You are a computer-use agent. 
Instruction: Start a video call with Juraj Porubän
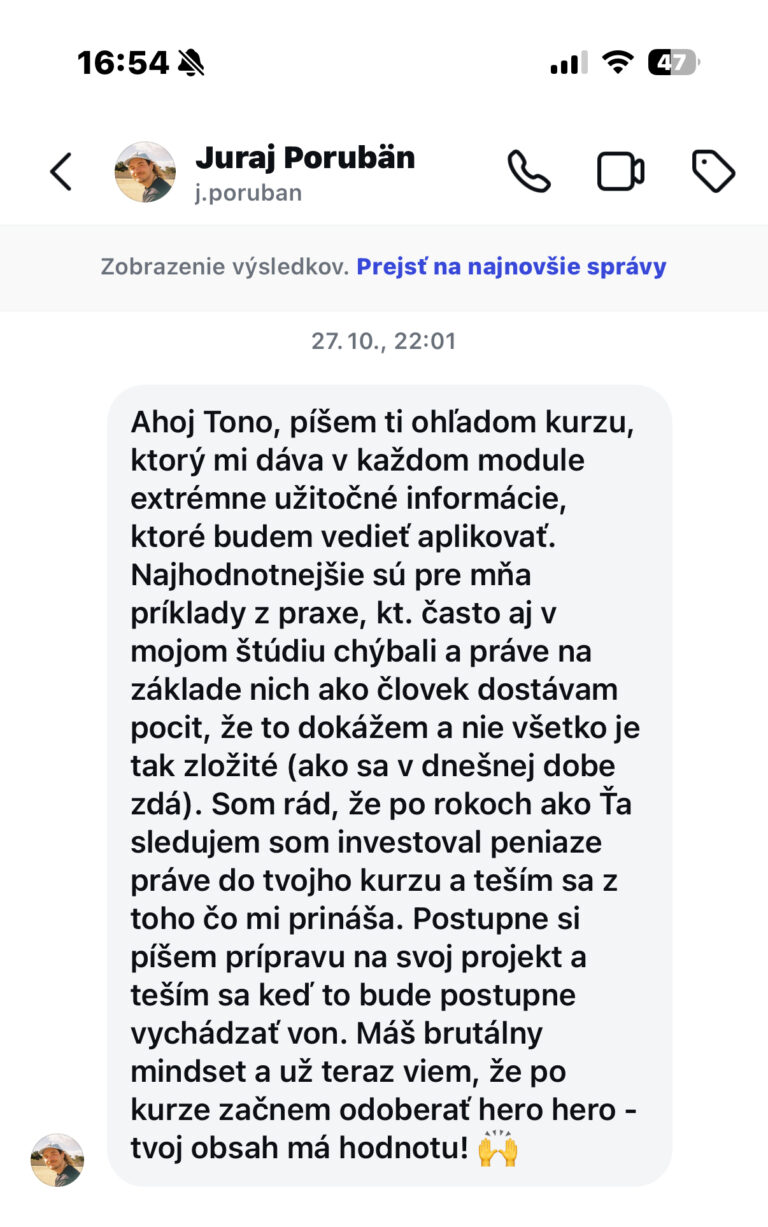621,172
